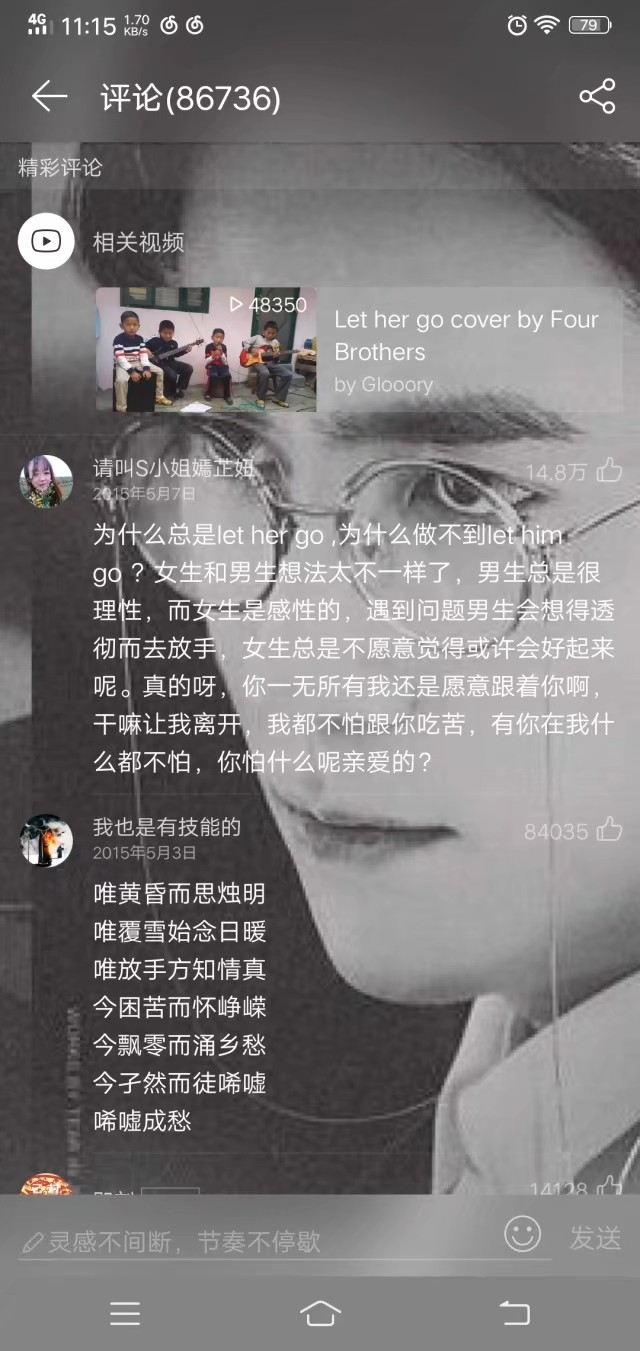Go to the phone's home screen

point(320,1313)
